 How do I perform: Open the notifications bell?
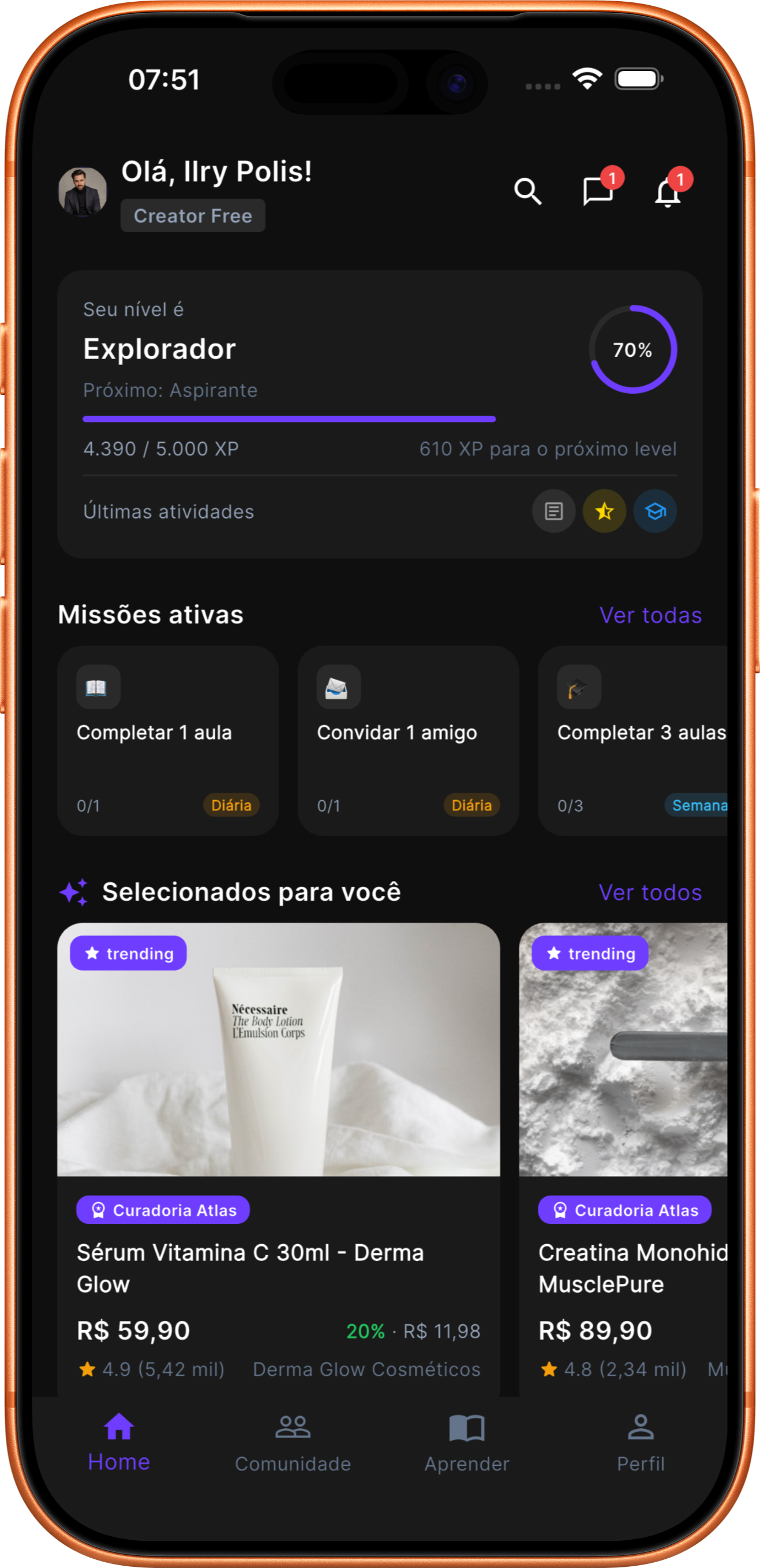[x=667, y=195]
